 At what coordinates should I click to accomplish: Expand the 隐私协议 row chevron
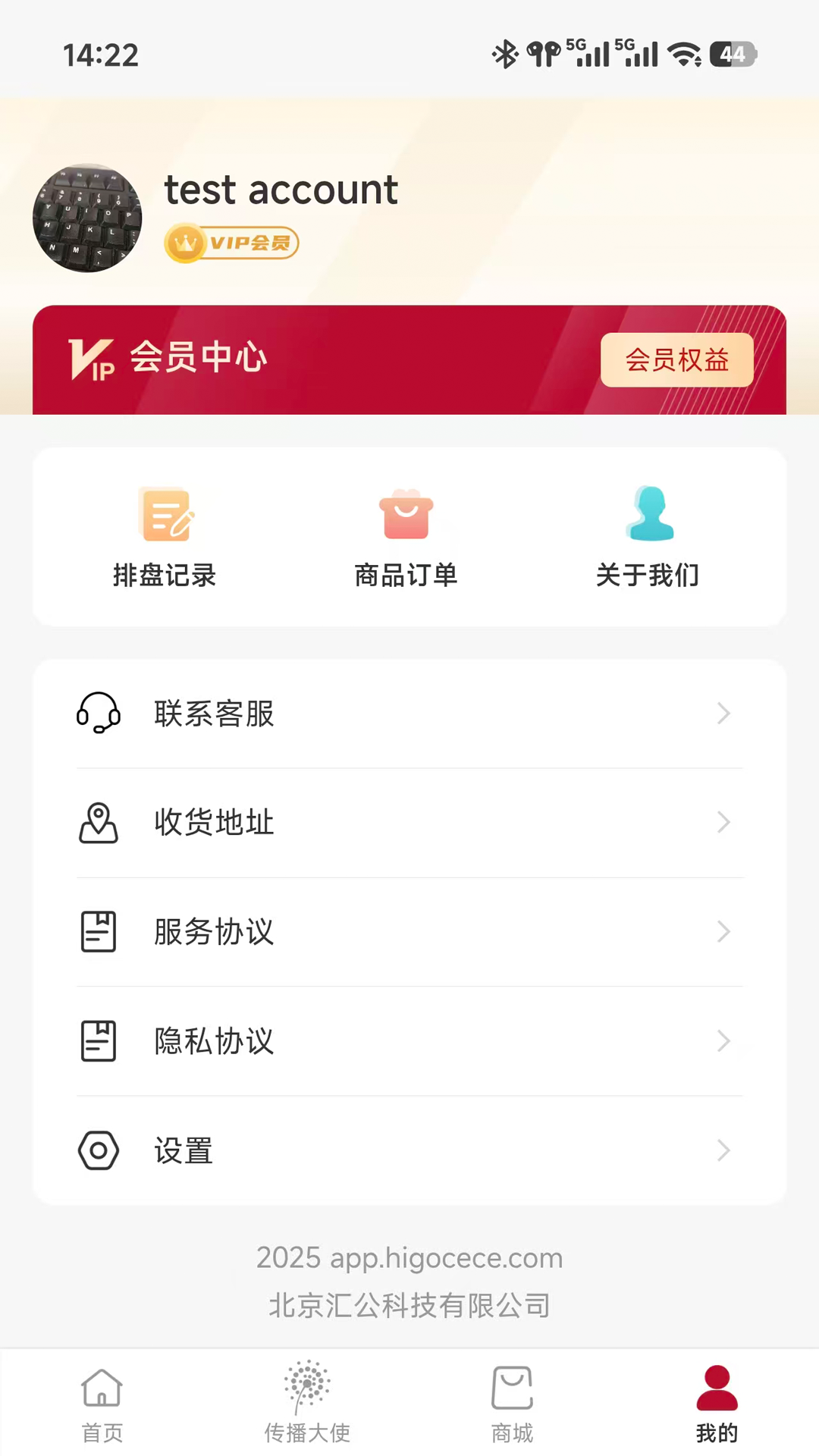[722, 1041]
